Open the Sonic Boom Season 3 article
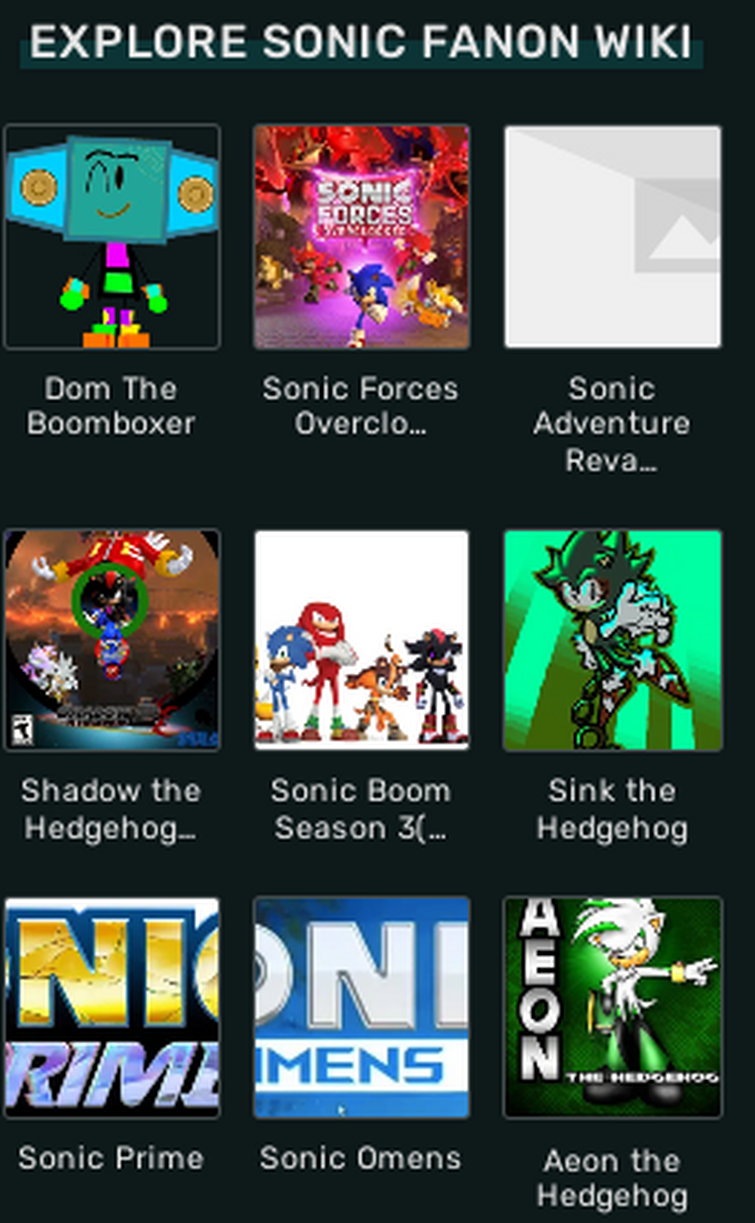Viewport: 755px width, 1223px height. [361, 640]
